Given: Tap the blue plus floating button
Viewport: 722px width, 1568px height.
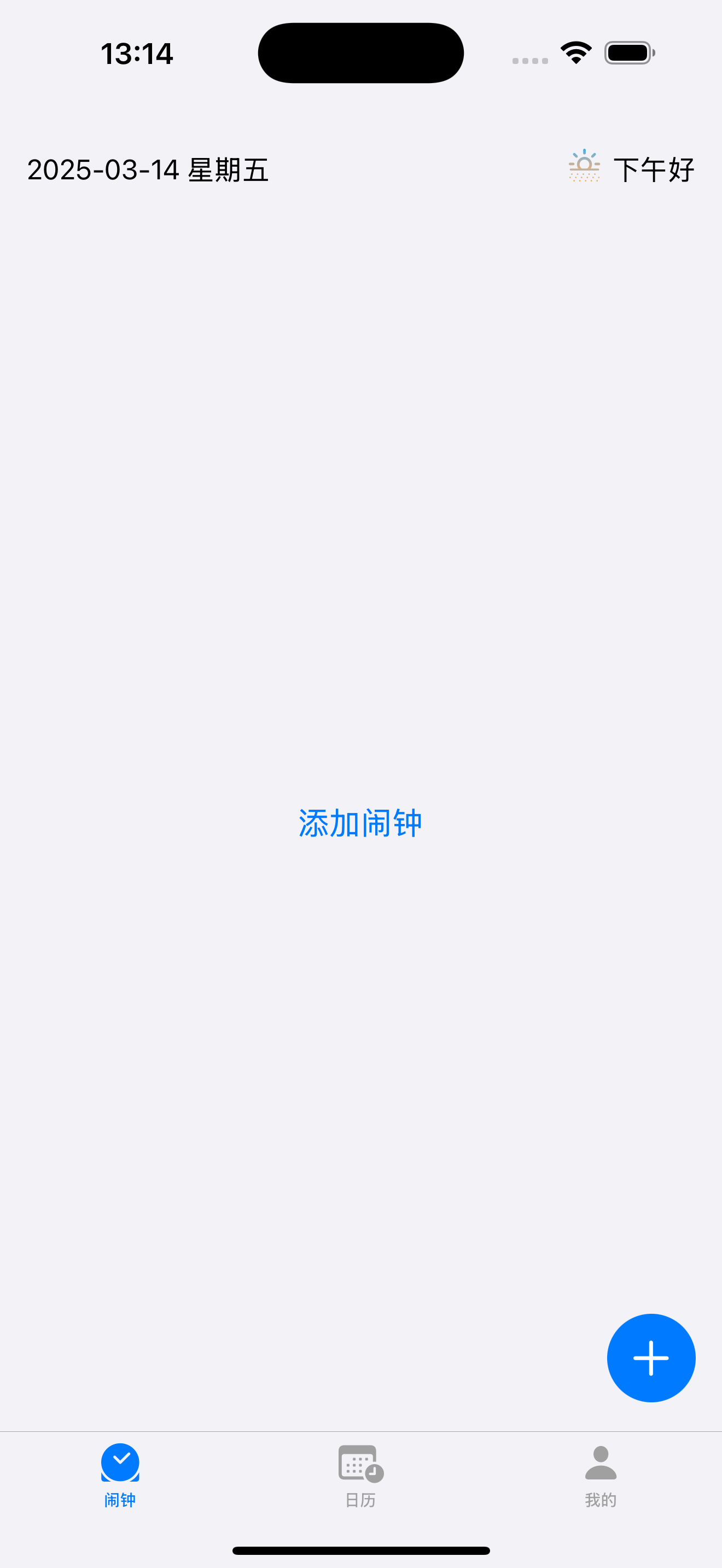Looking at the screenshot, I should [x=651, y=1358].
